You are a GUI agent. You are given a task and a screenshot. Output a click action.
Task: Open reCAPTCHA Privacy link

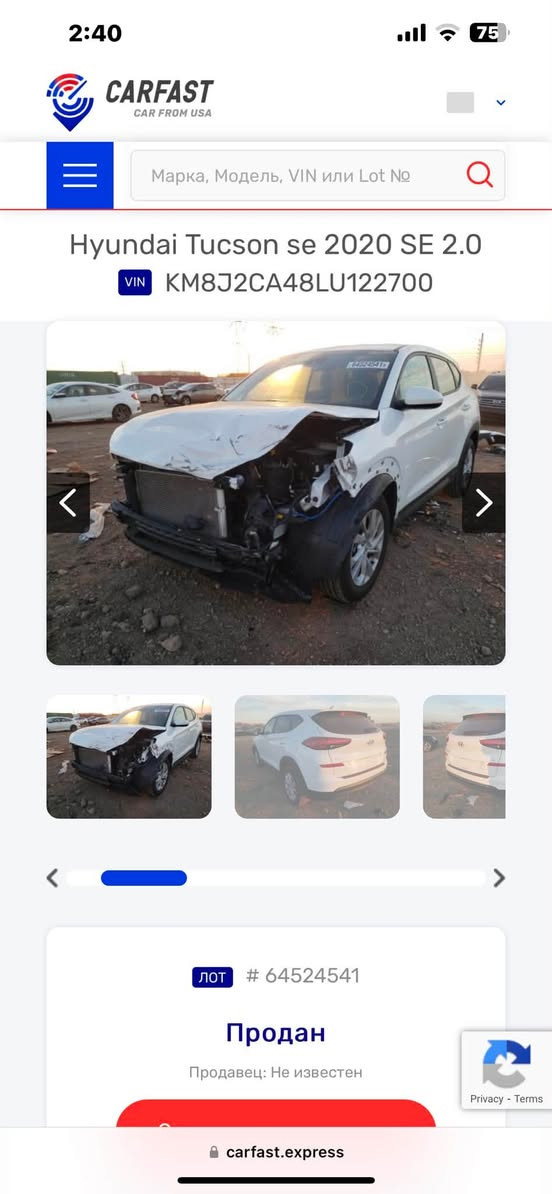click(487, 1099)
